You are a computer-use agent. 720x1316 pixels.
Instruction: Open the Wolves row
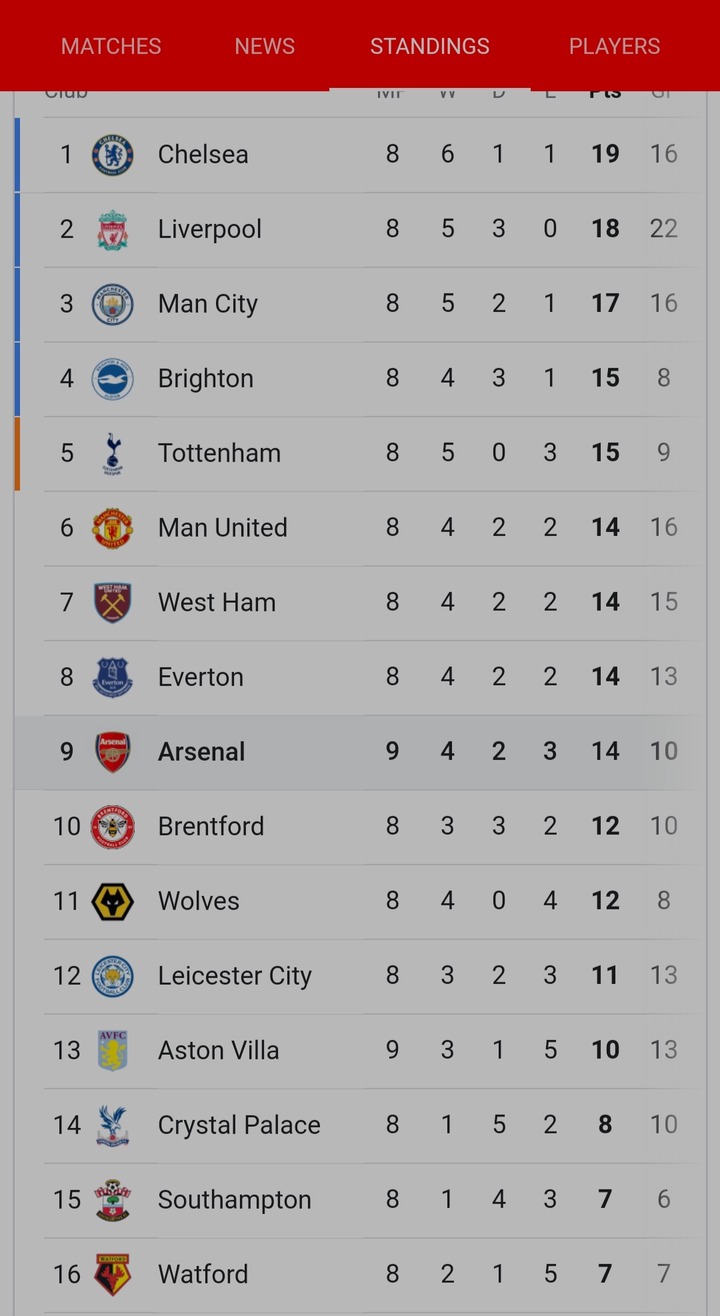click(361, 901)
